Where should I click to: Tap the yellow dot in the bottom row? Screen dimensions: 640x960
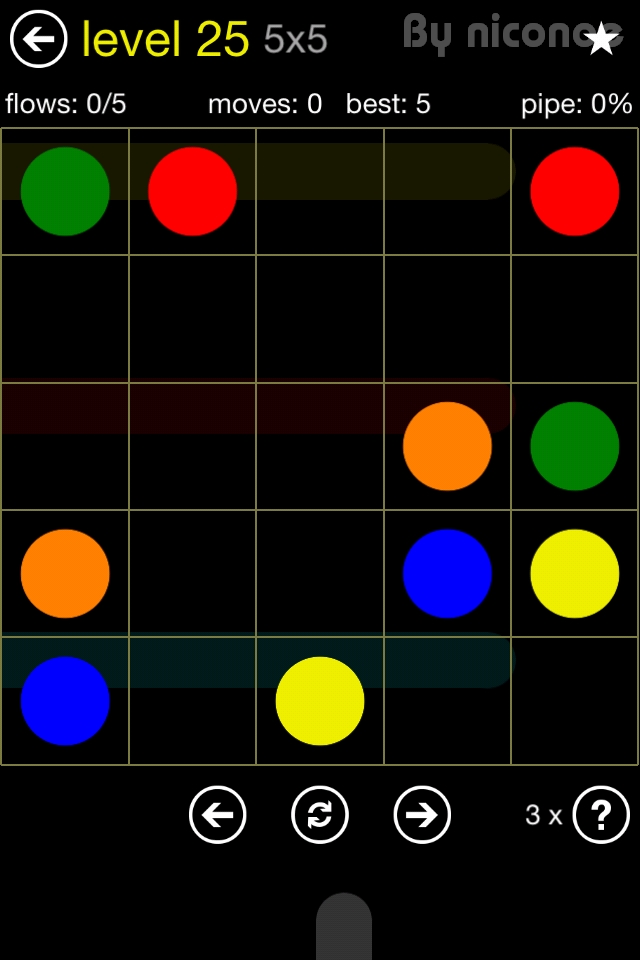pos(320,700)
